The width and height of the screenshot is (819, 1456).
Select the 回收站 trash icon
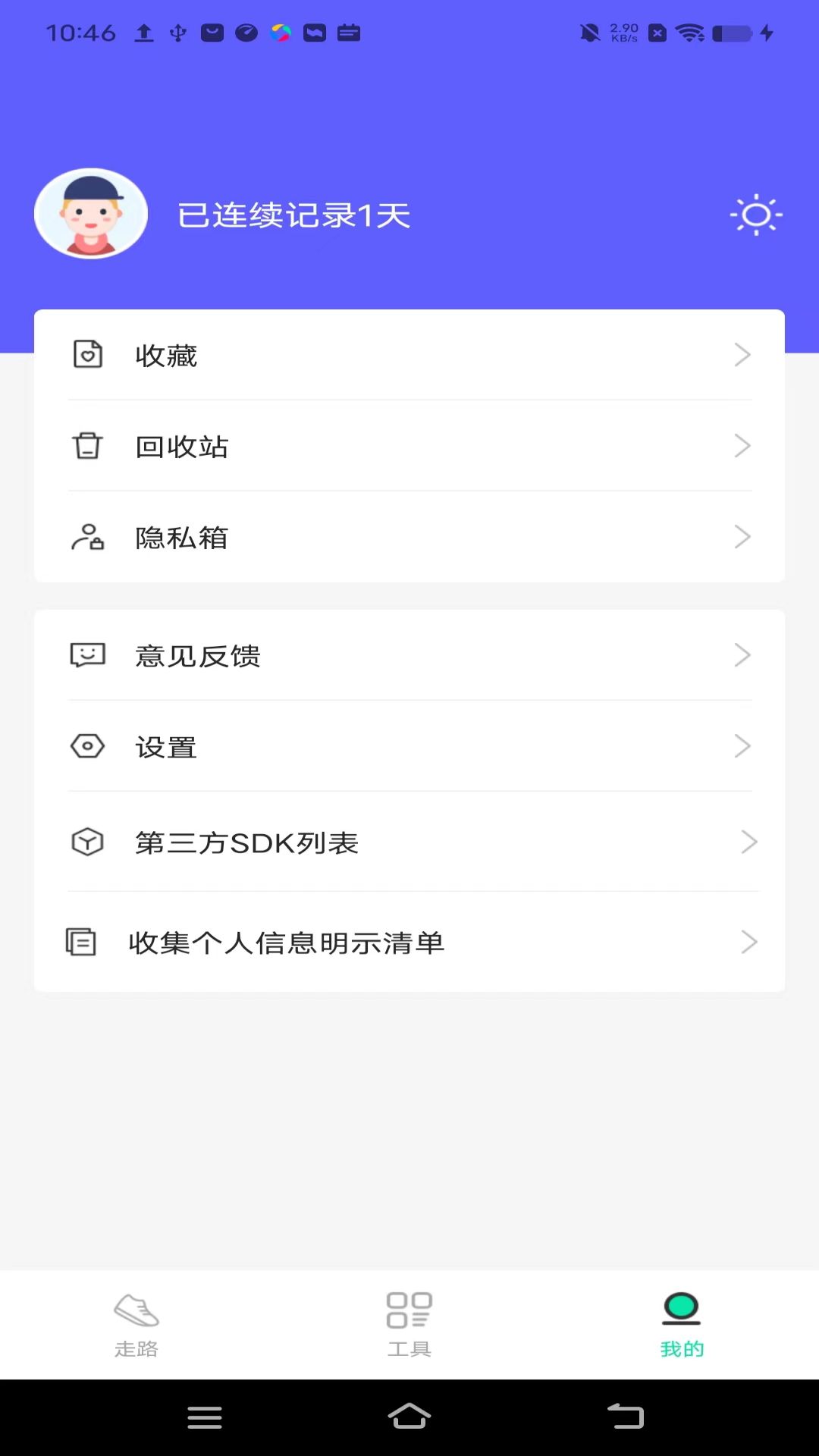(x=87, y=446)
